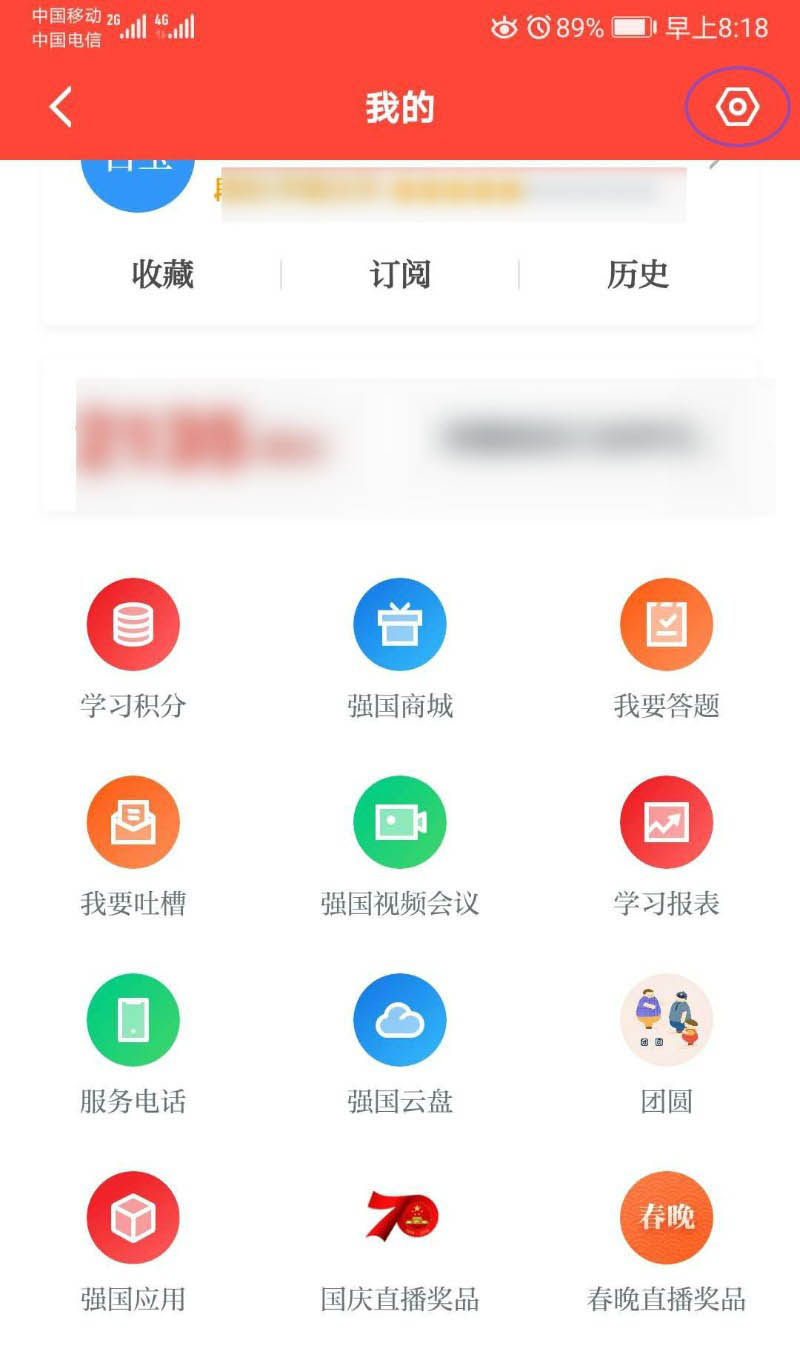Open 服务电话 service hotline
The image size is (800, 1352).
[x=133, y=1021]
